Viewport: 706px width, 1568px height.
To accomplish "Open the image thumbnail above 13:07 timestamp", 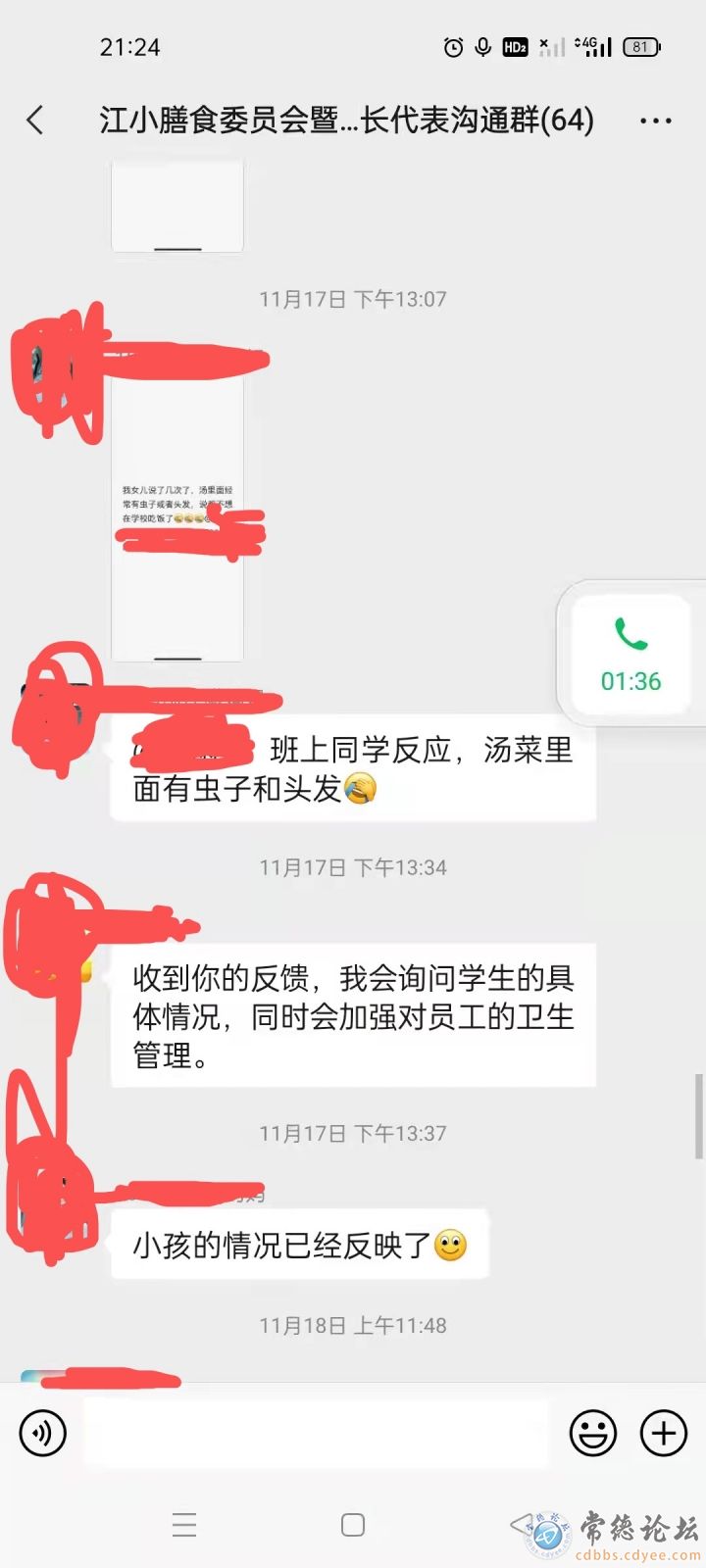I will coord(177,208).
